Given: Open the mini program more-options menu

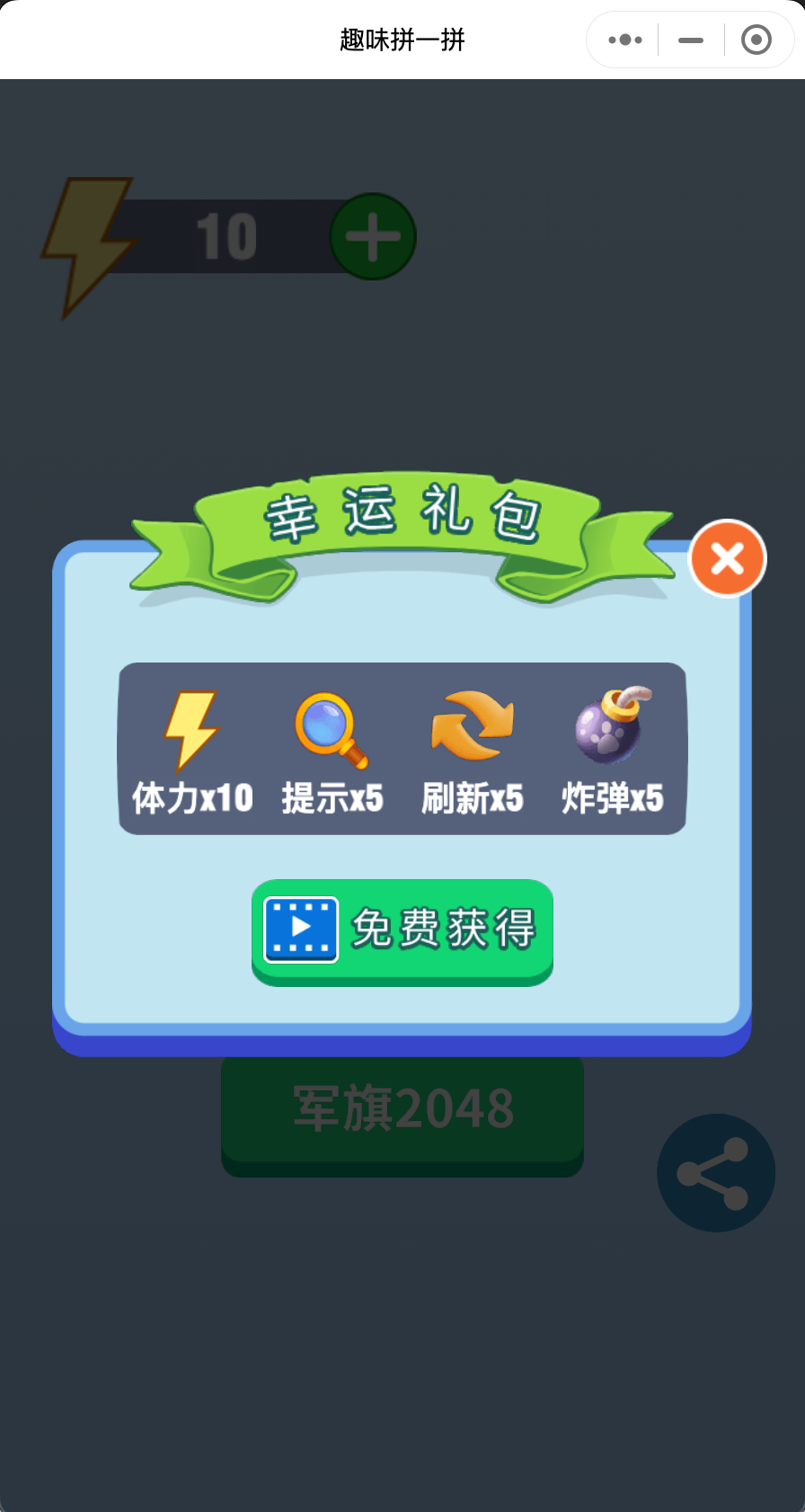Looking at the screenshot, I should pyautogui.click(x=625, y=40).
